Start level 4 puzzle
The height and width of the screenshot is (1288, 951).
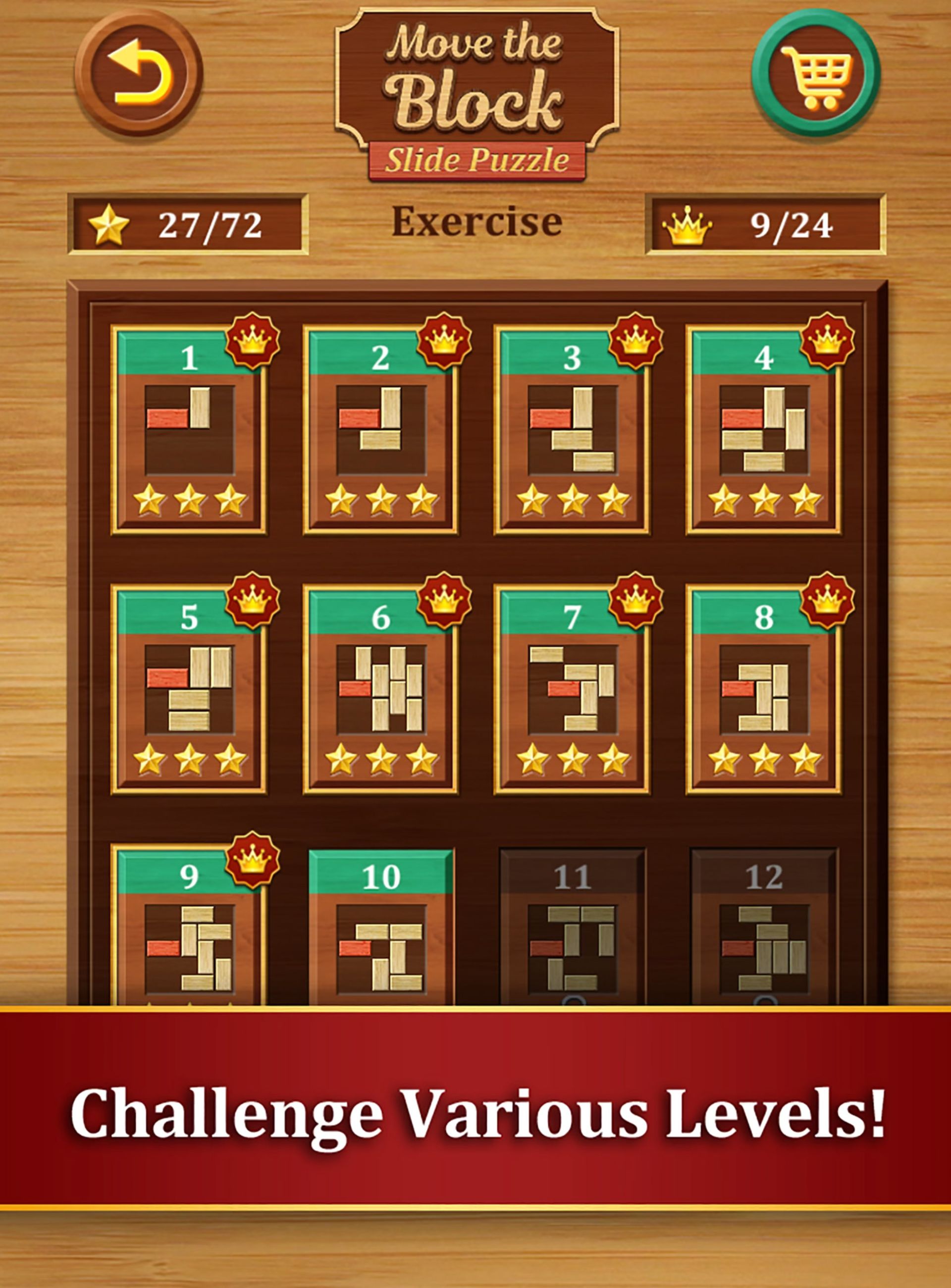(763, 430)
